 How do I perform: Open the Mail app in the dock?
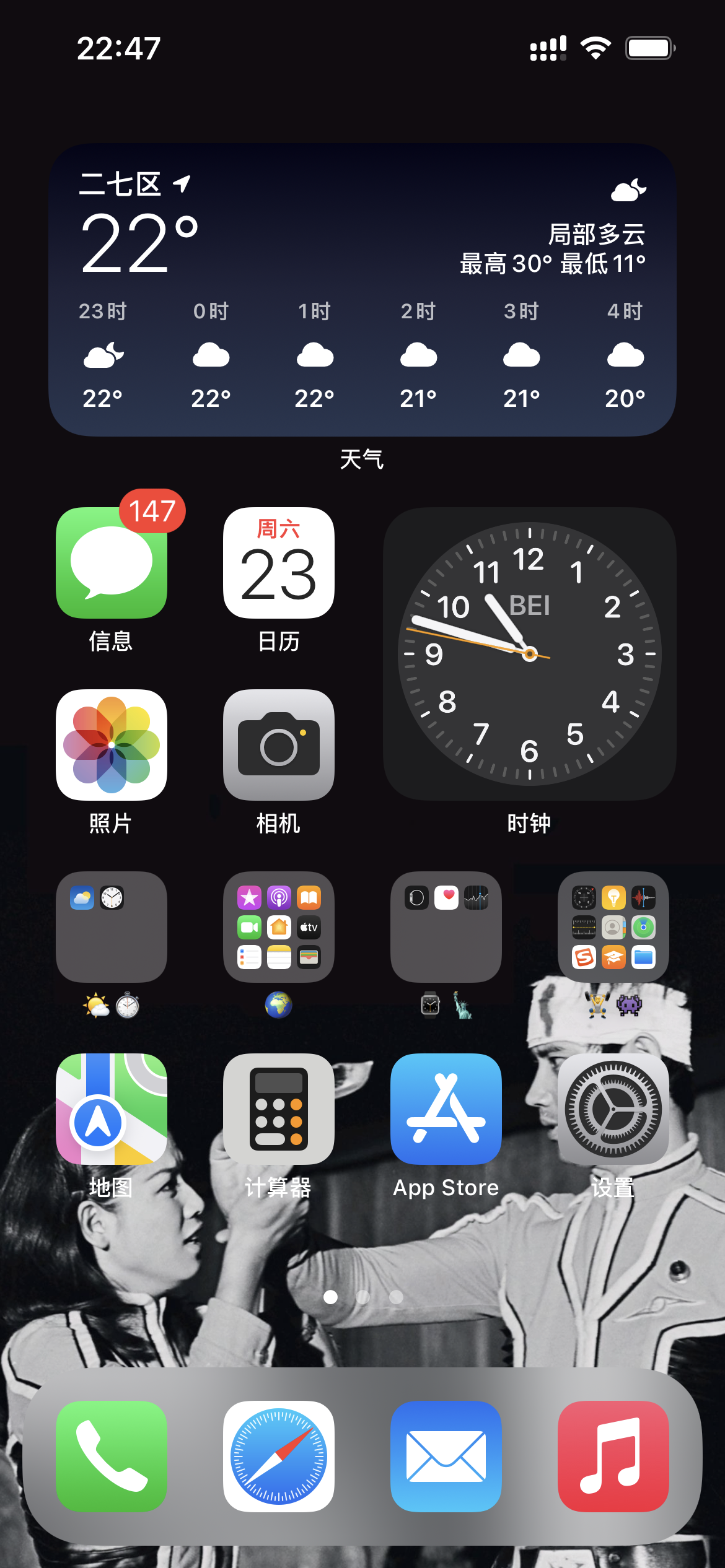[x=446, y=1456]
